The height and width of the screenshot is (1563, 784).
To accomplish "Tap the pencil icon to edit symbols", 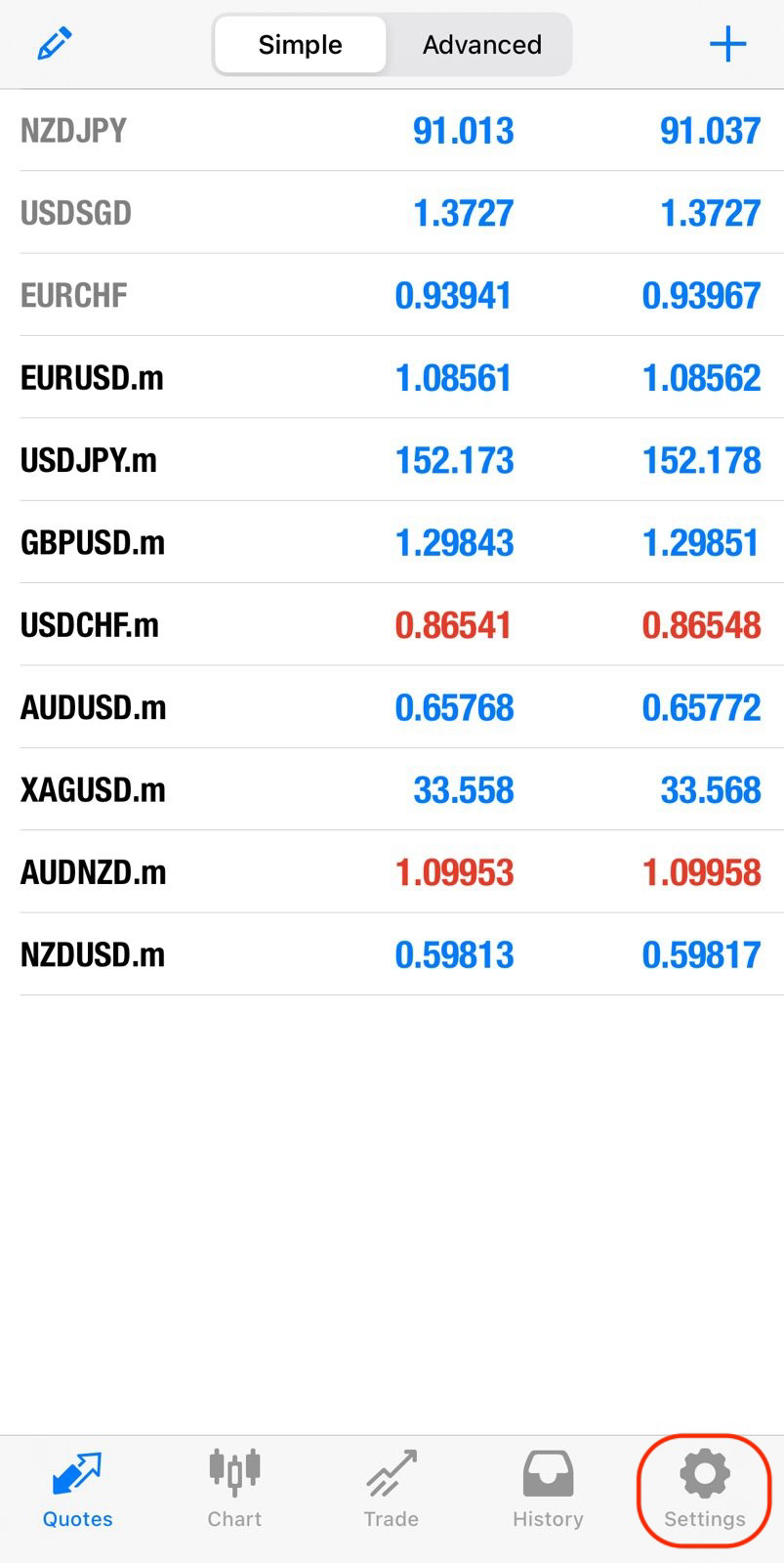I will point(55,44).
